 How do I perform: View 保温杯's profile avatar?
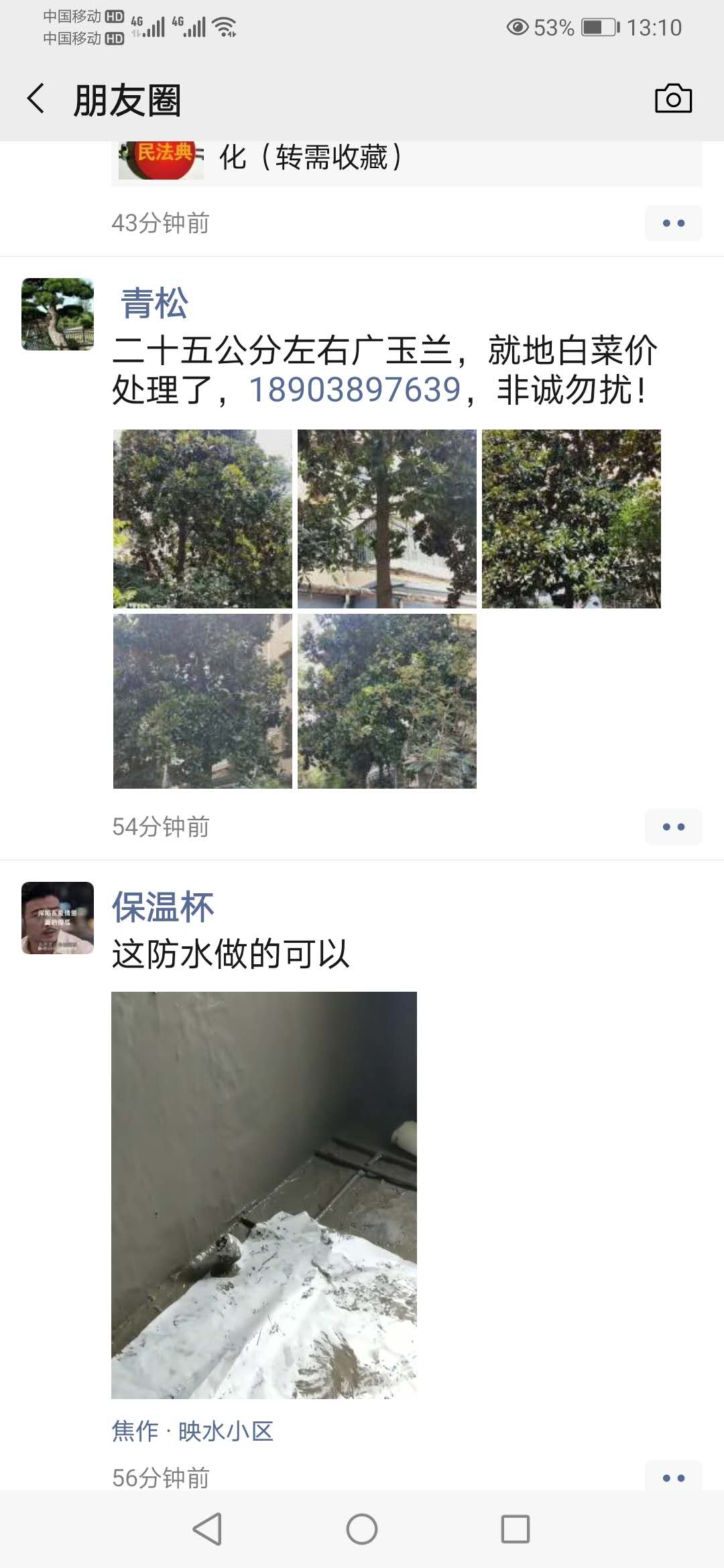[x=58, y=918]
